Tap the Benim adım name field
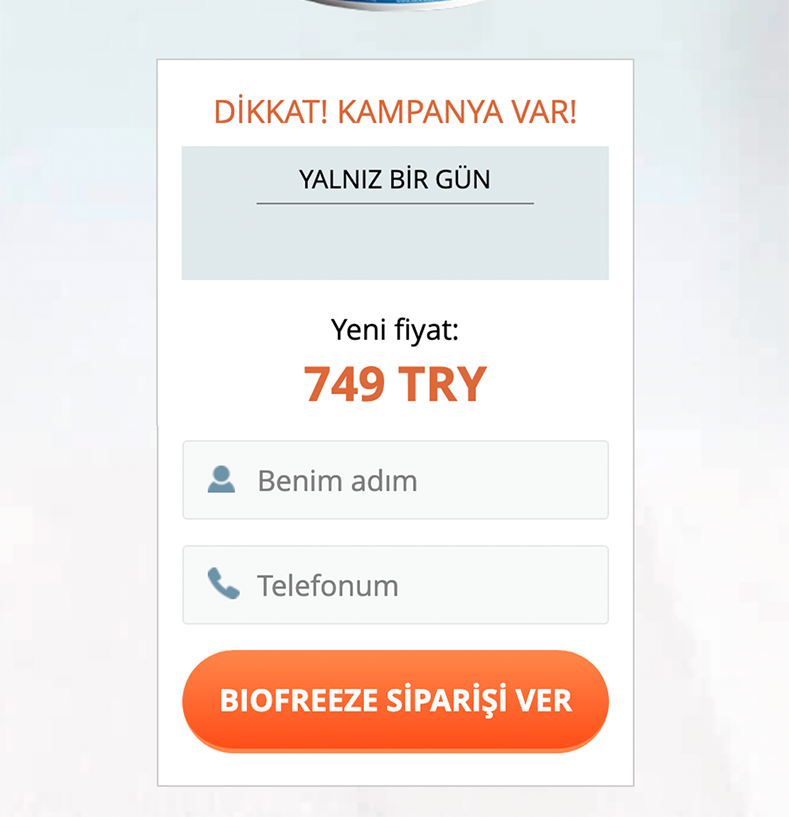The width and height of the screenshot is (789, 817). (395, 480)
